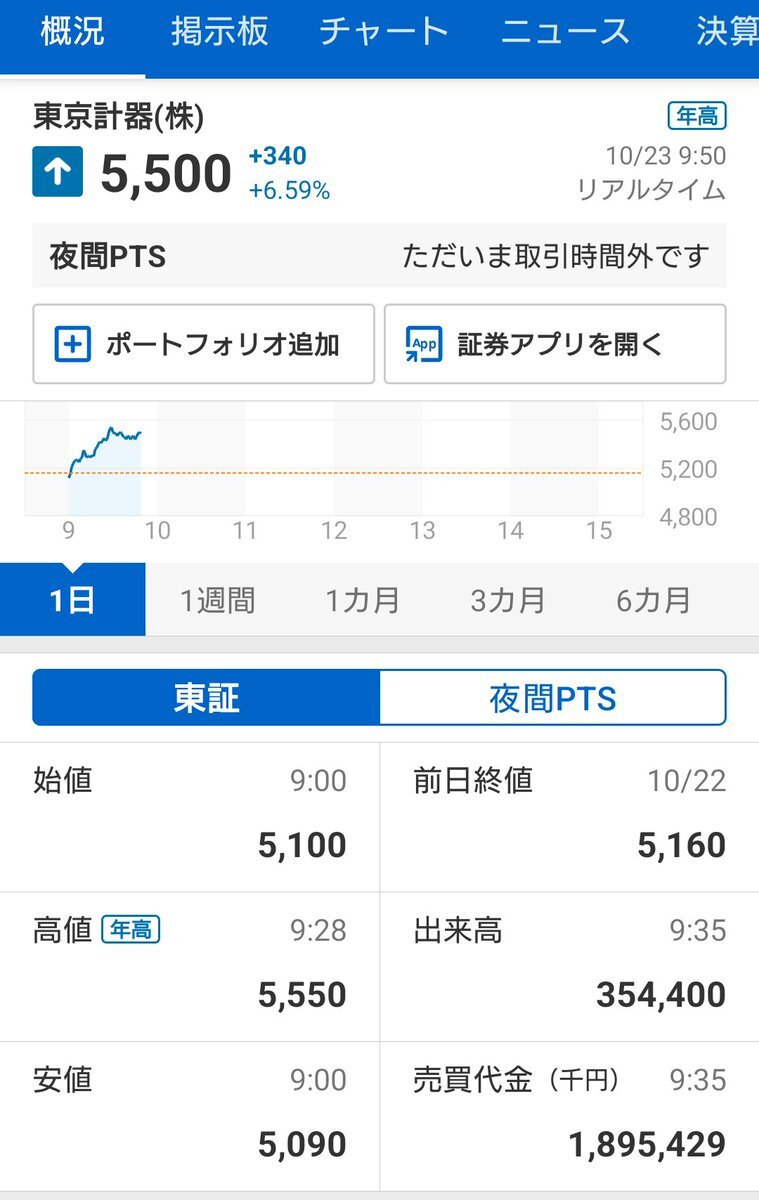Select the 概況 tab
The width and height of the screenshot is (759, 1200).
[72, 32]
